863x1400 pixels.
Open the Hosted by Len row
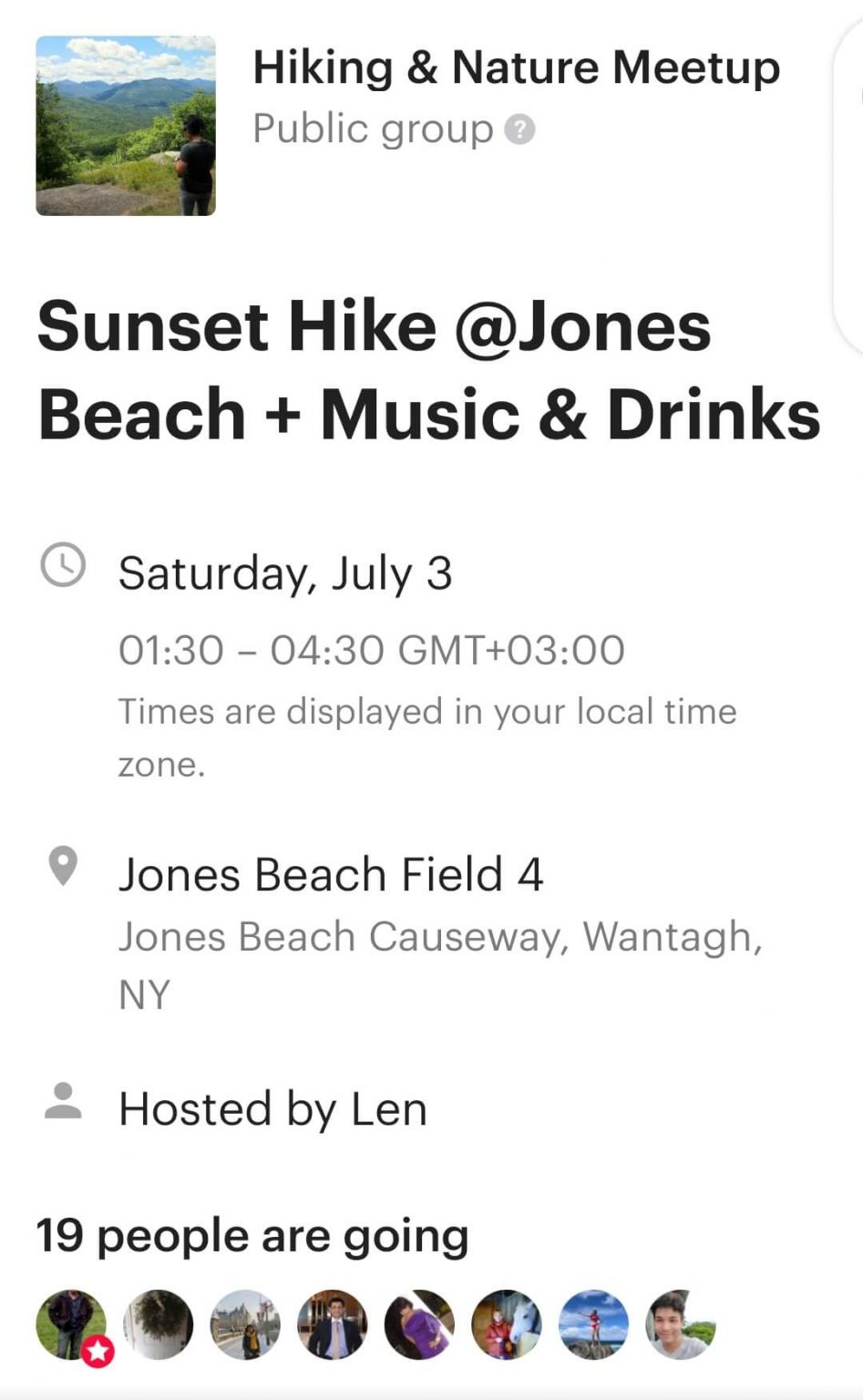[272, 1109]
